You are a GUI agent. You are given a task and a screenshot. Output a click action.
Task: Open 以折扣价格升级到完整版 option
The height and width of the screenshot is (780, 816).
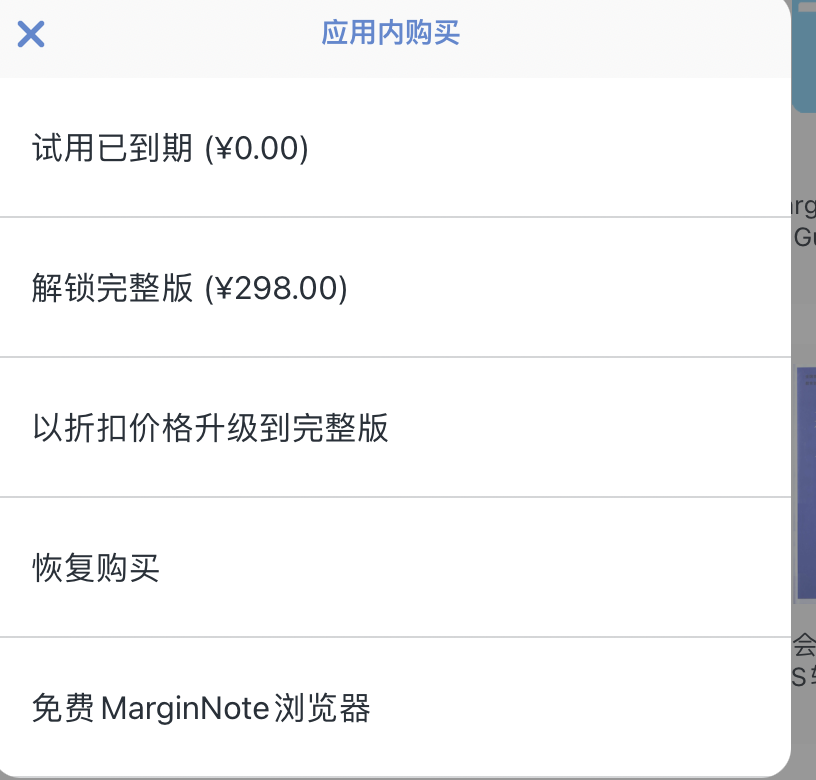click(x=396, y=427)
